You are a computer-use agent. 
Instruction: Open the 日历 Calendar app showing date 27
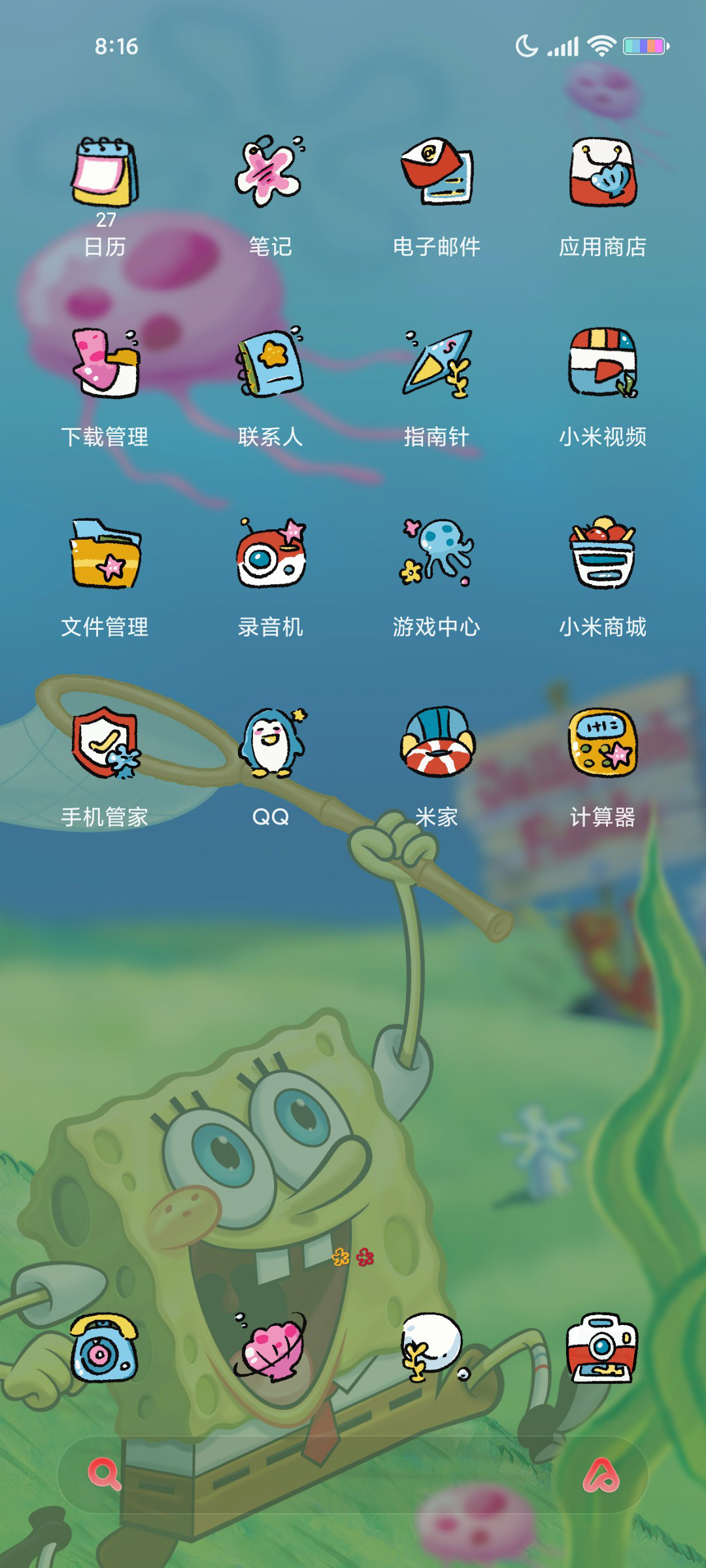click(105, 173)
